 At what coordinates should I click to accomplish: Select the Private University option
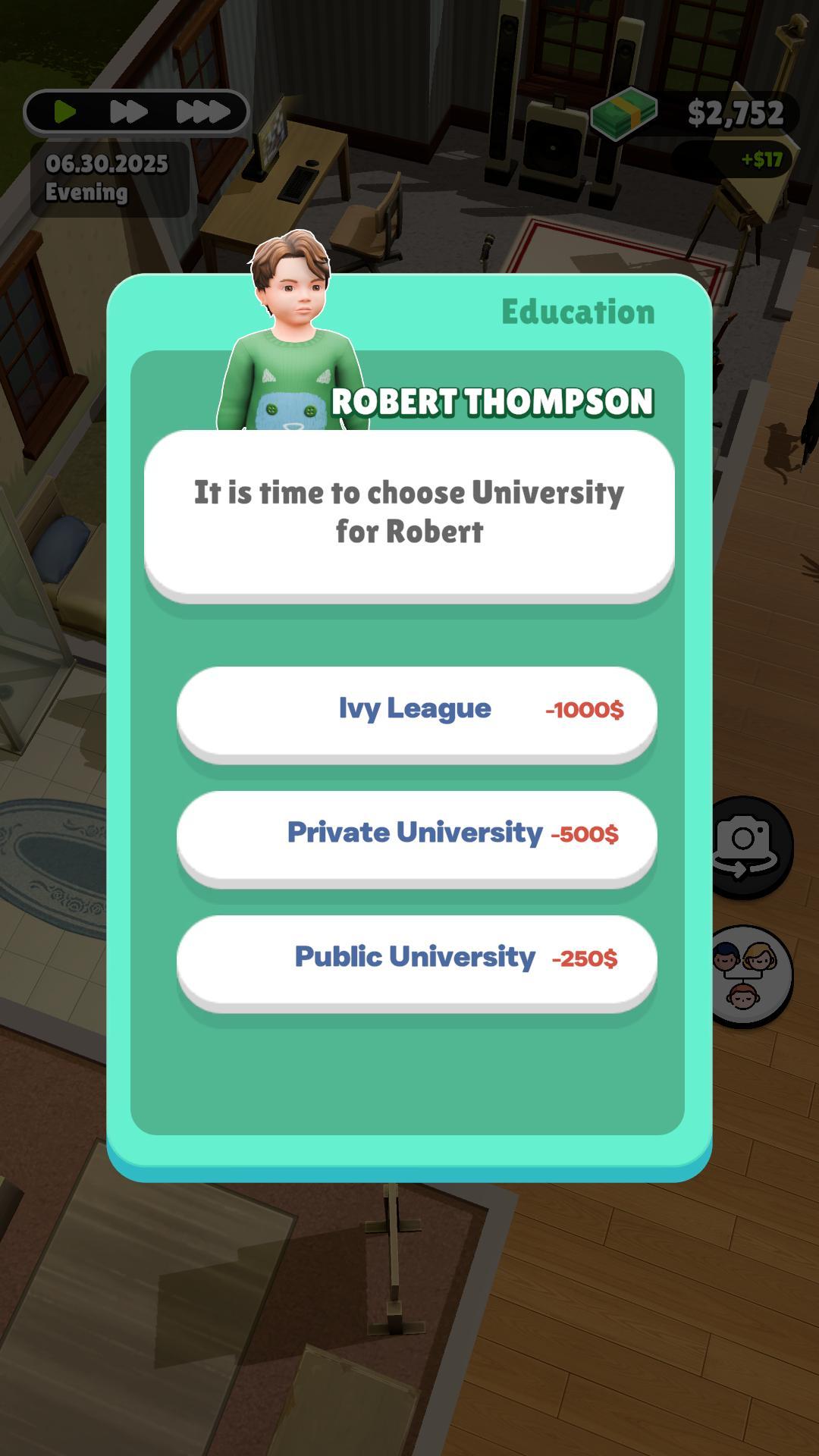pyautogui.click(x=416, y=834)
